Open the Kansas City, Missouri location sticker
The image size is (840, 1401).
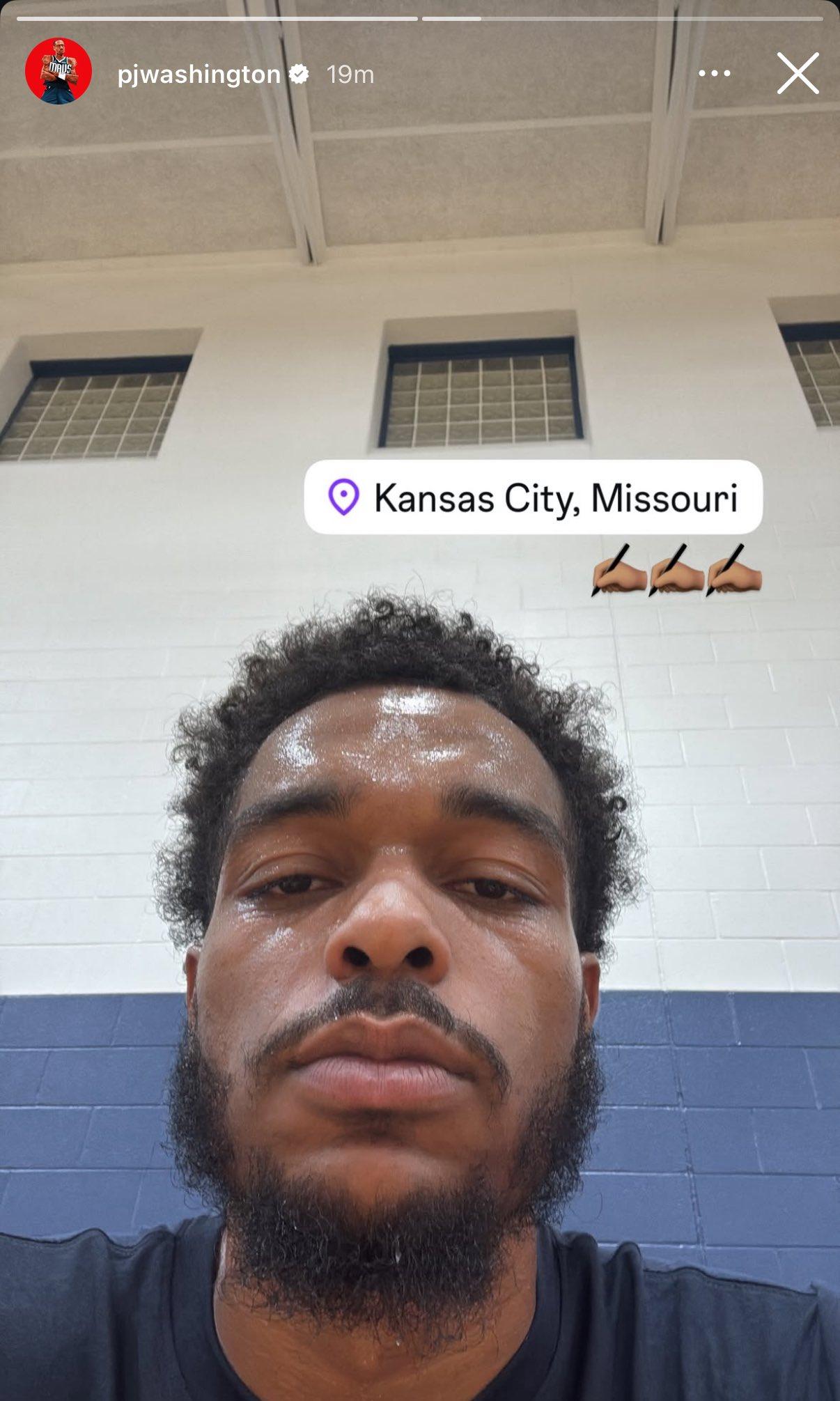click(533, 497)
